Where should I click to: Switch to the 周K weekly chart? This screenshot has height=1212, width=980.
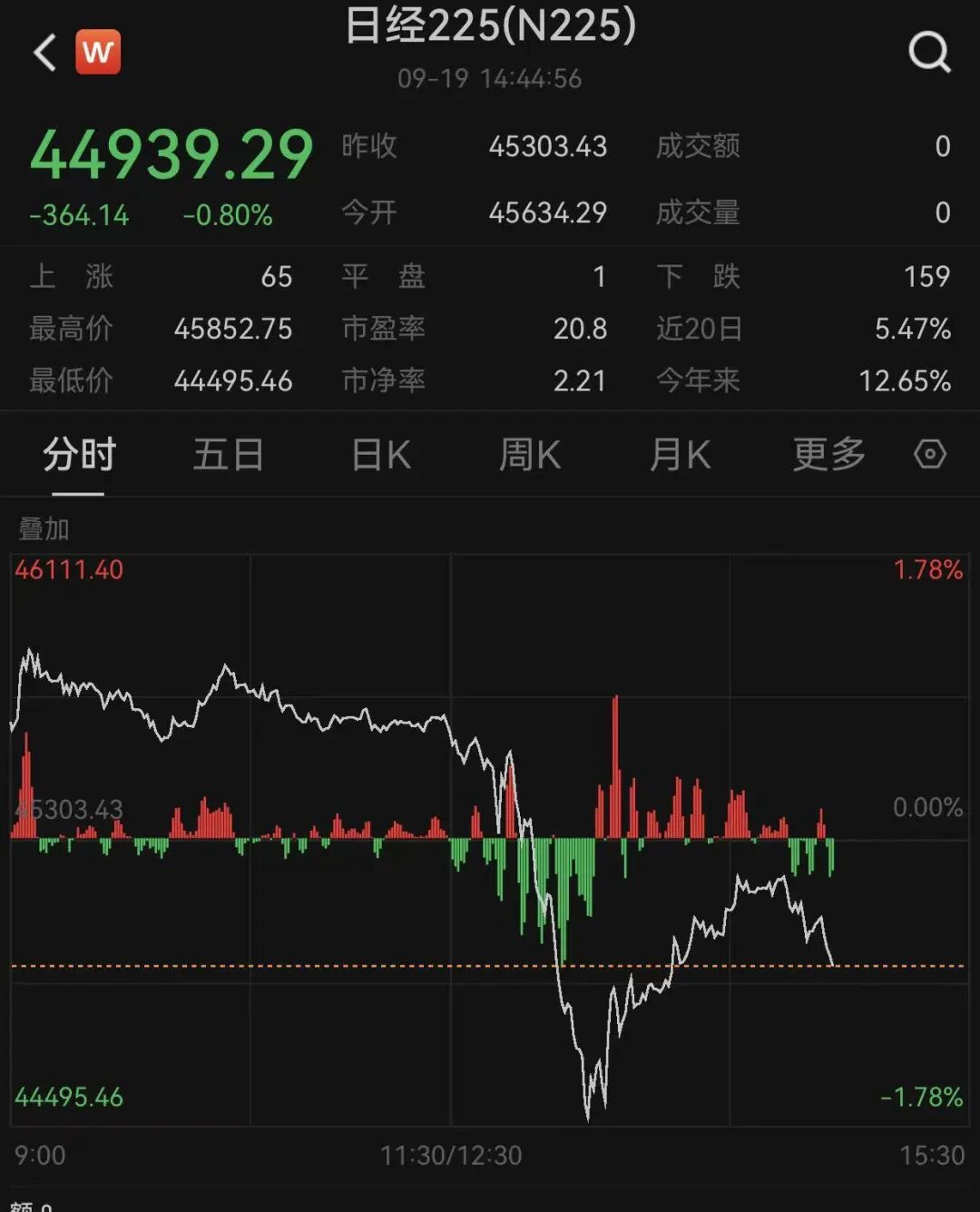(x=530, y=454)
